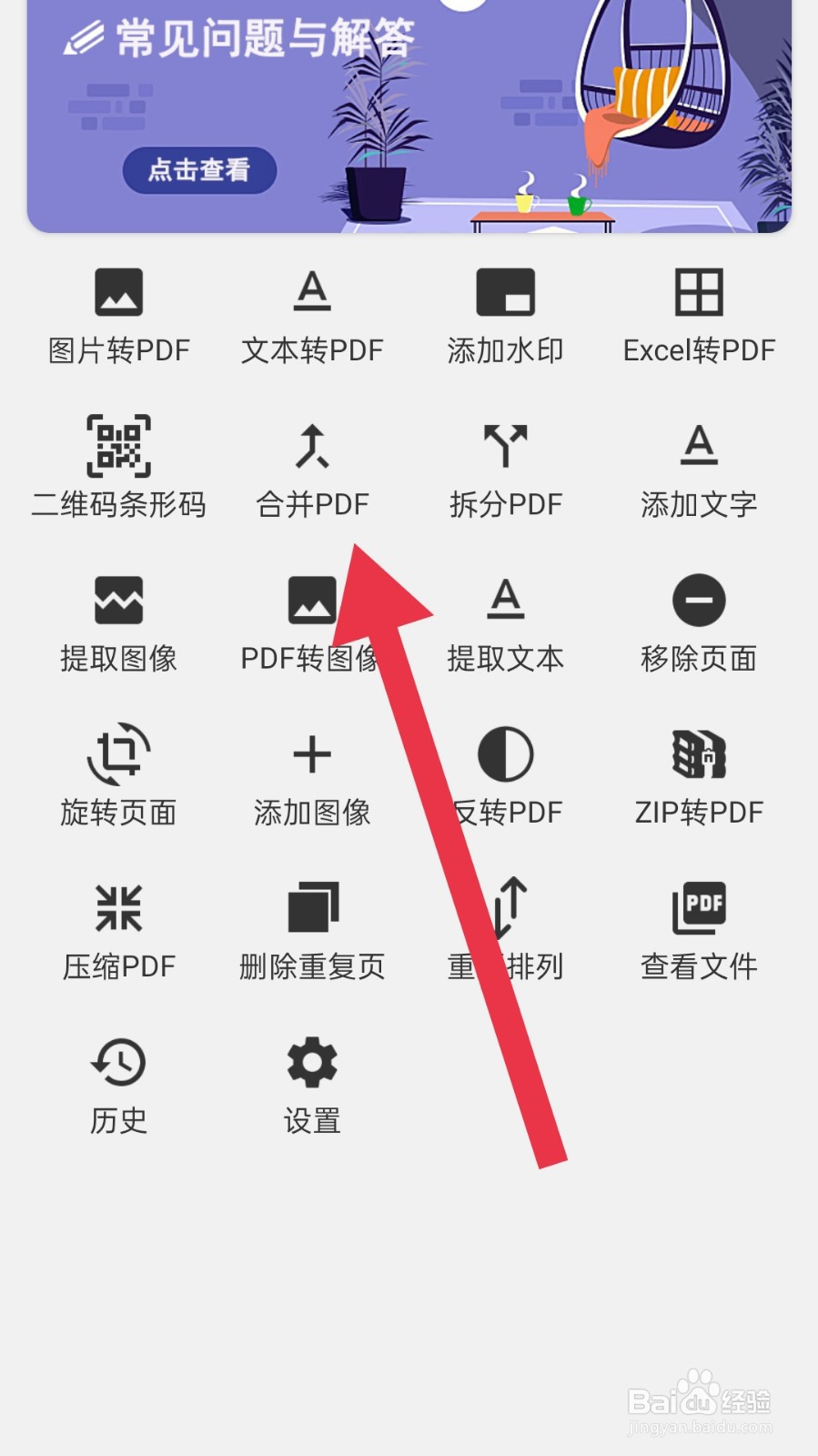Screen dimensions: 818x1456
Task: Open the 文本转PDF converter
Action: 313,314
